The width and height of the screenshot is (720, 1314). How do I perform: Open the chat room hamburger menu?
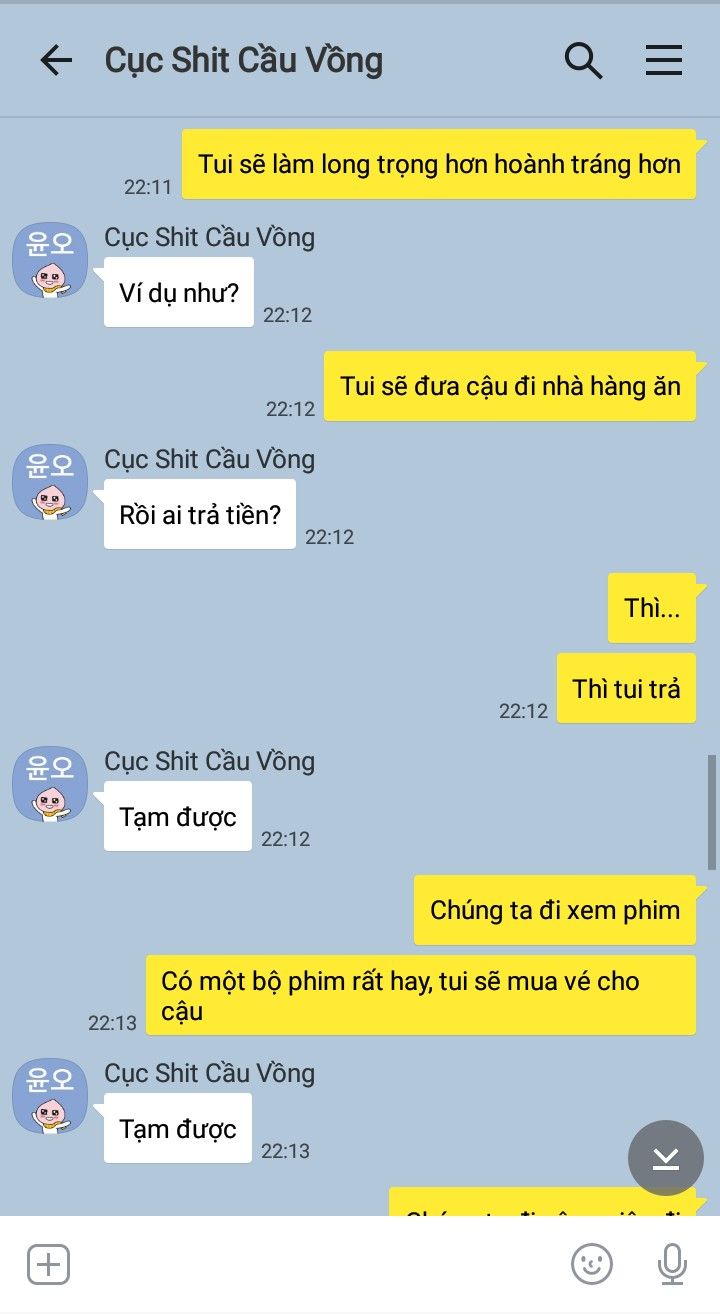click(663, 61)
